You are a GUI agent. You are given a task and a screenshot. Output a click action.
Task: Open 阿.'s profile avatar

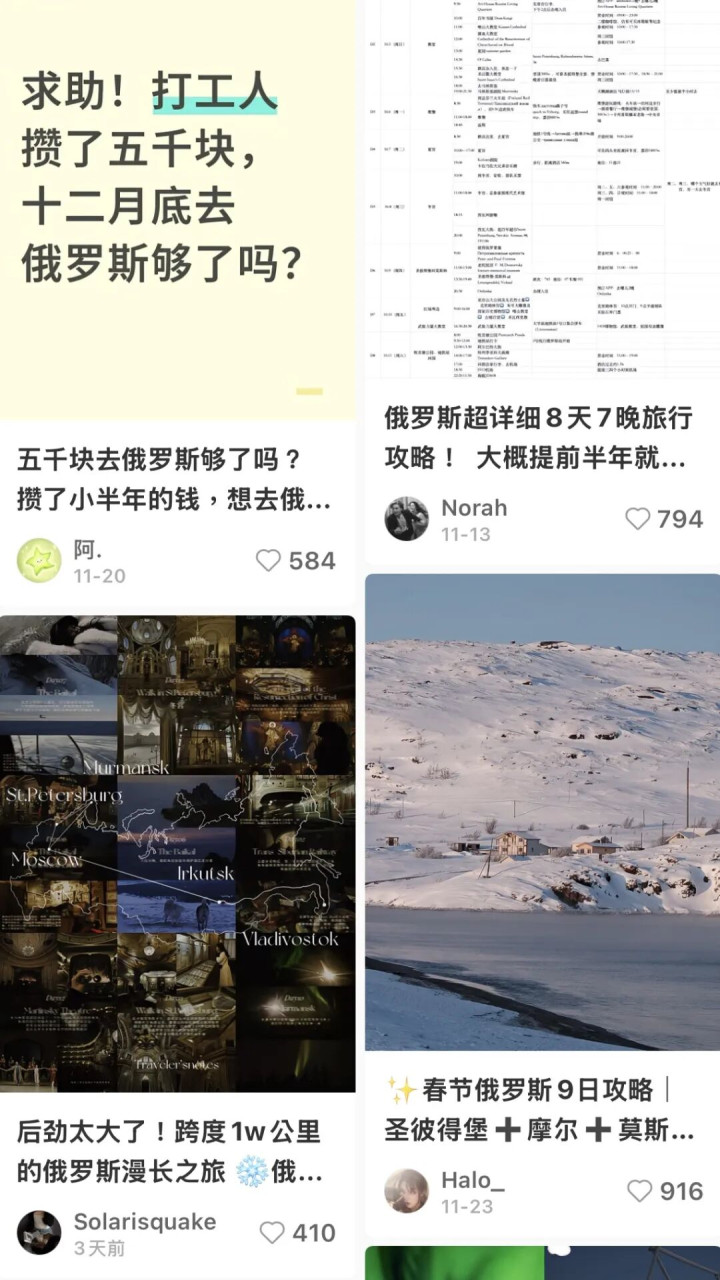coord(39,560)
